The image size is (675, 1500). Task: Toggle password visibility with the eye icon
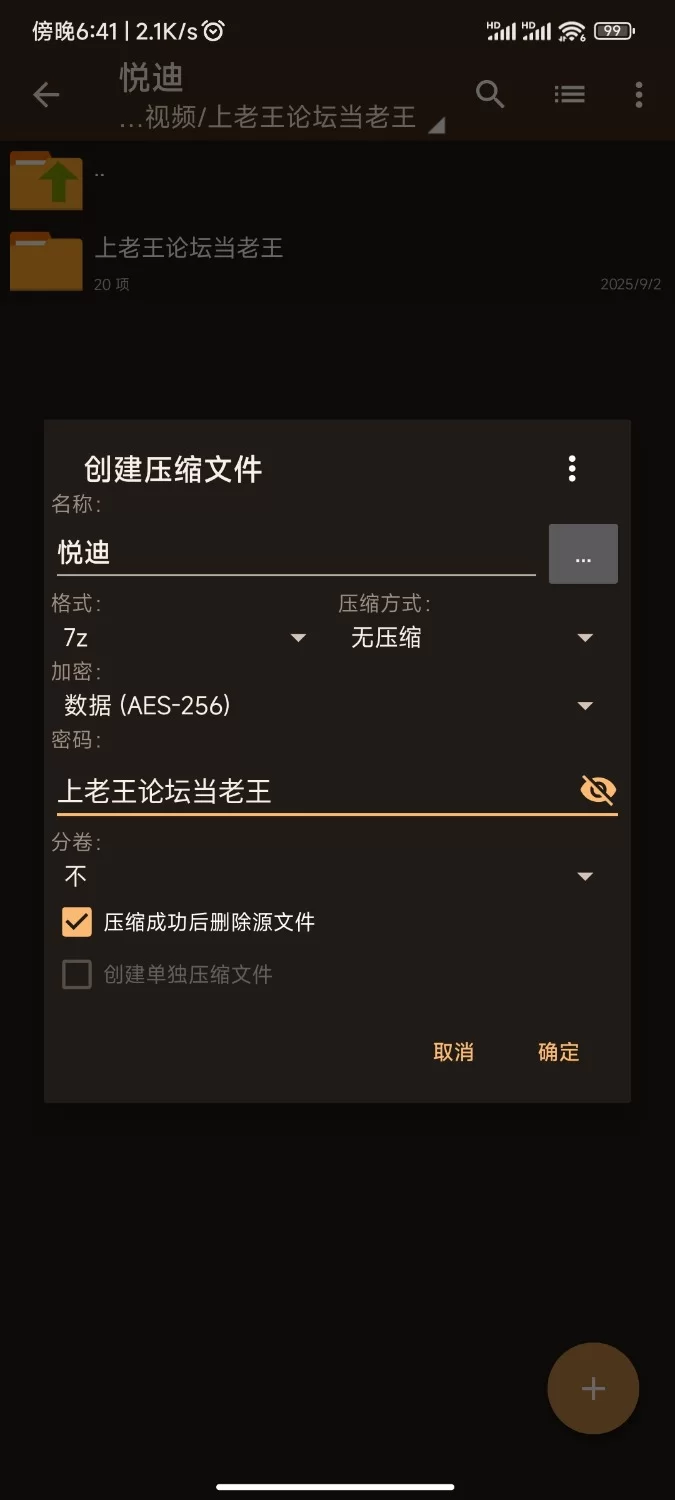pos(598,790)
